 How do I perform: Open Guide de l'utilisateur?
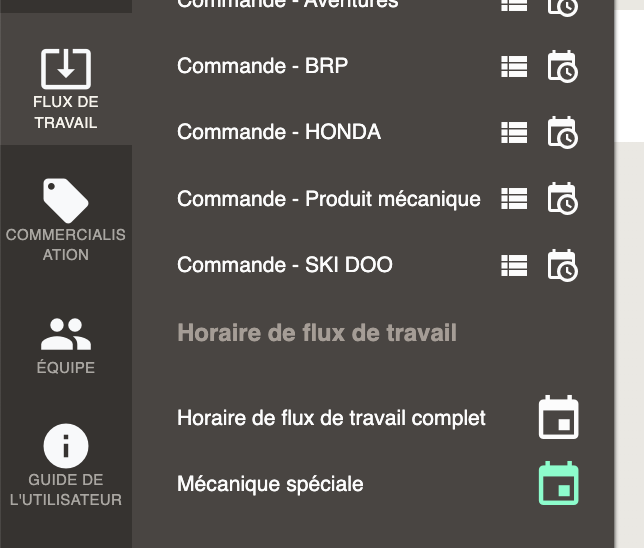[x=66, y=466]
